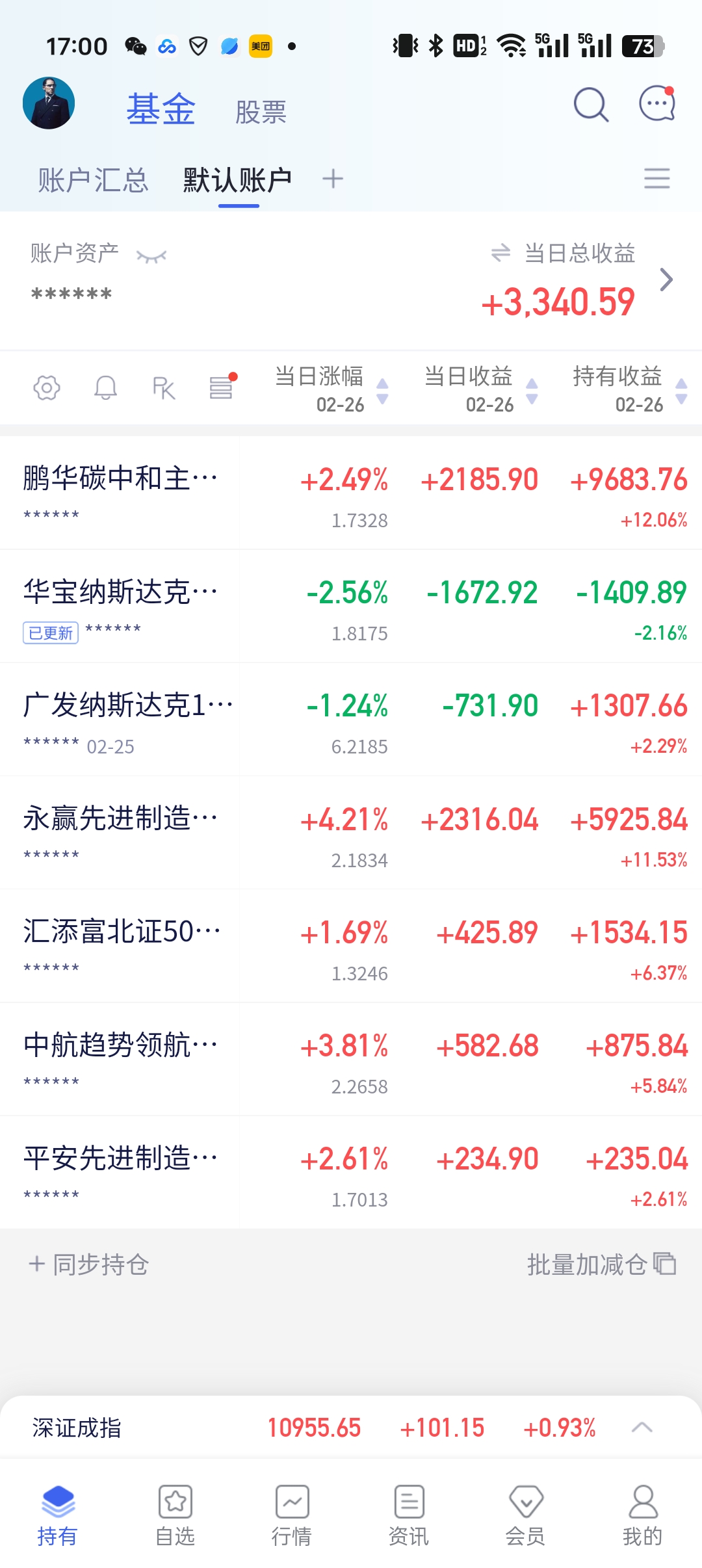Toggle the 账户资产 visibility eye icon
This screenshot has height=1568, width=702.
point(151,256)
